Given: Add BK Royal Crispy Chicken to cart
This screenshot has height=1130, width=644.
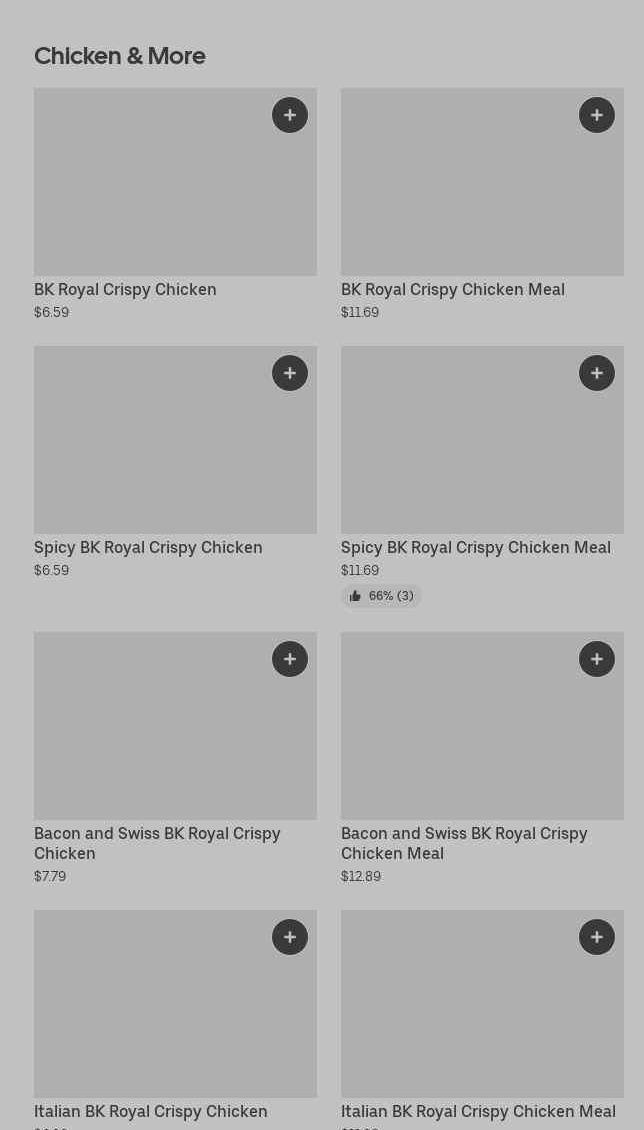Looking at the screenshot, I should 290,115.
